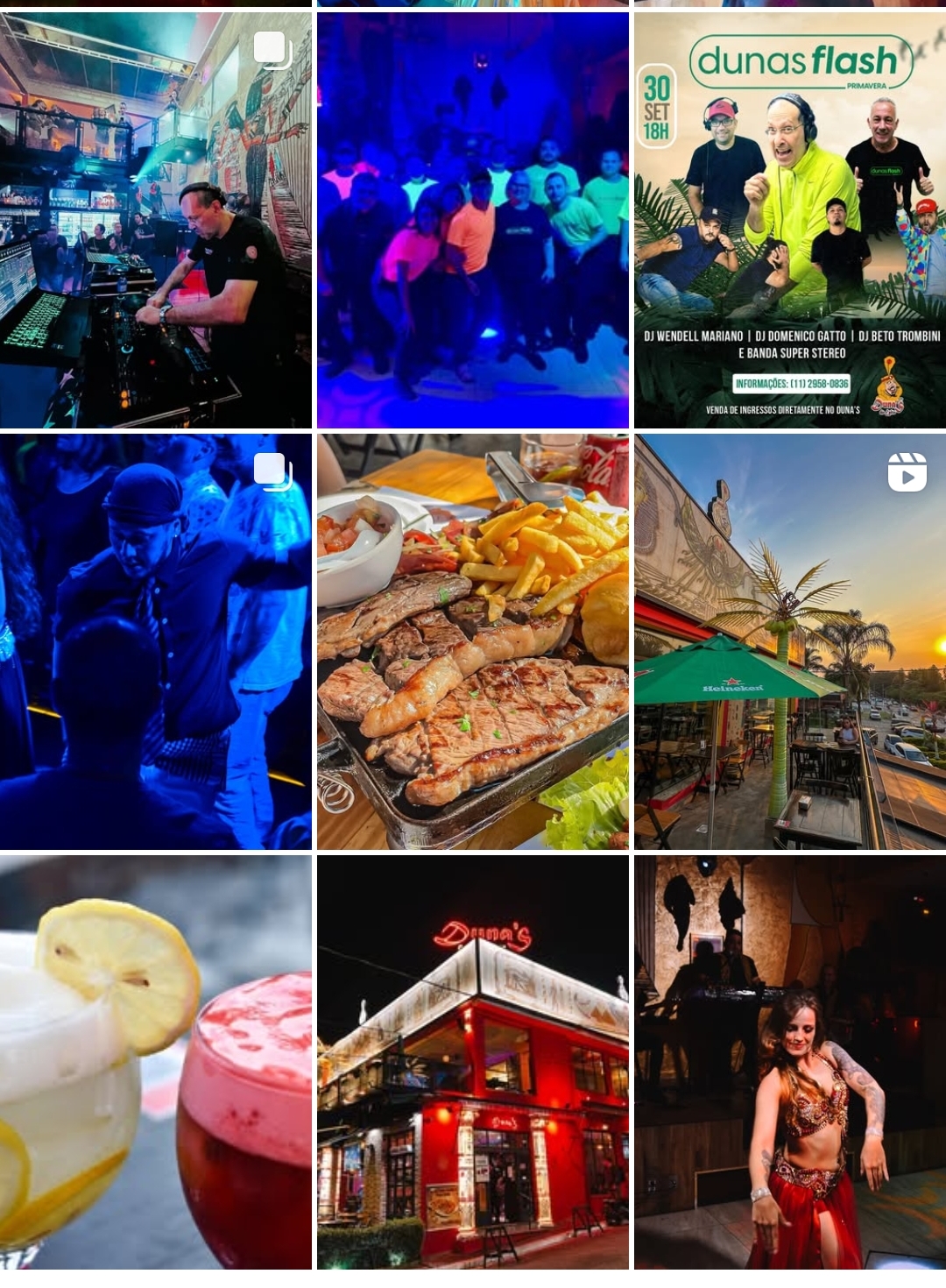The height and width of the screenshot is (1288, 946).
Task: Open the lemon cocktail drinks post
Action: 156,1062
